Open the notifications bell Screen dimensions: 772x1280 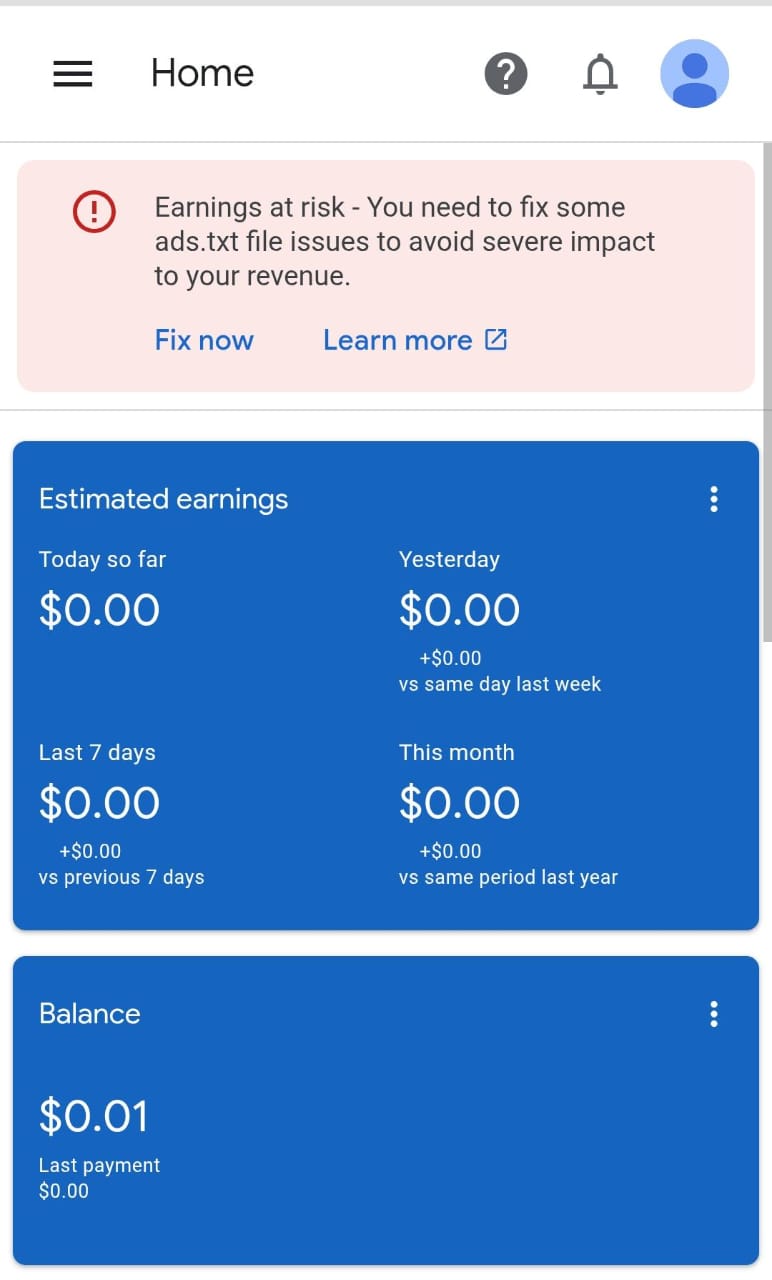600,74
